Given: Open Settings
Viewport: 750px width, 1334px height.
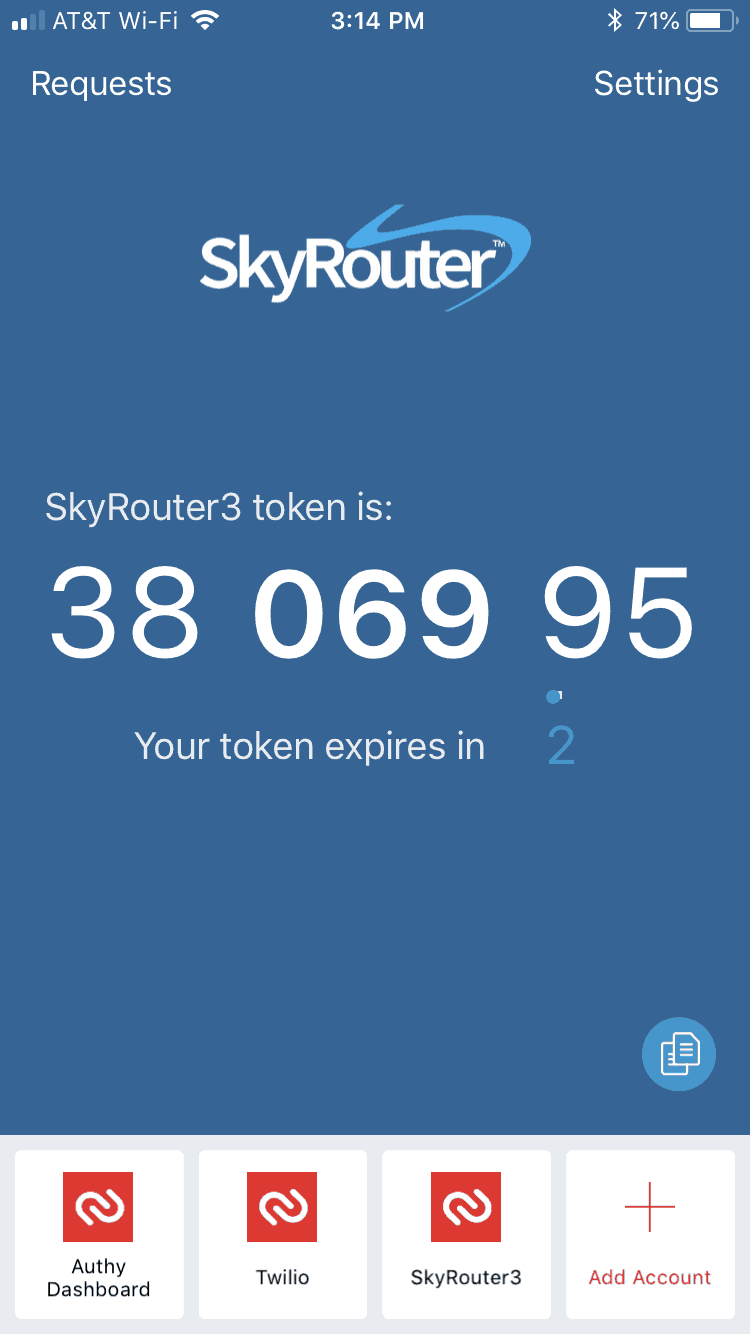Looking at the screenshot, I should click(655, 84).
